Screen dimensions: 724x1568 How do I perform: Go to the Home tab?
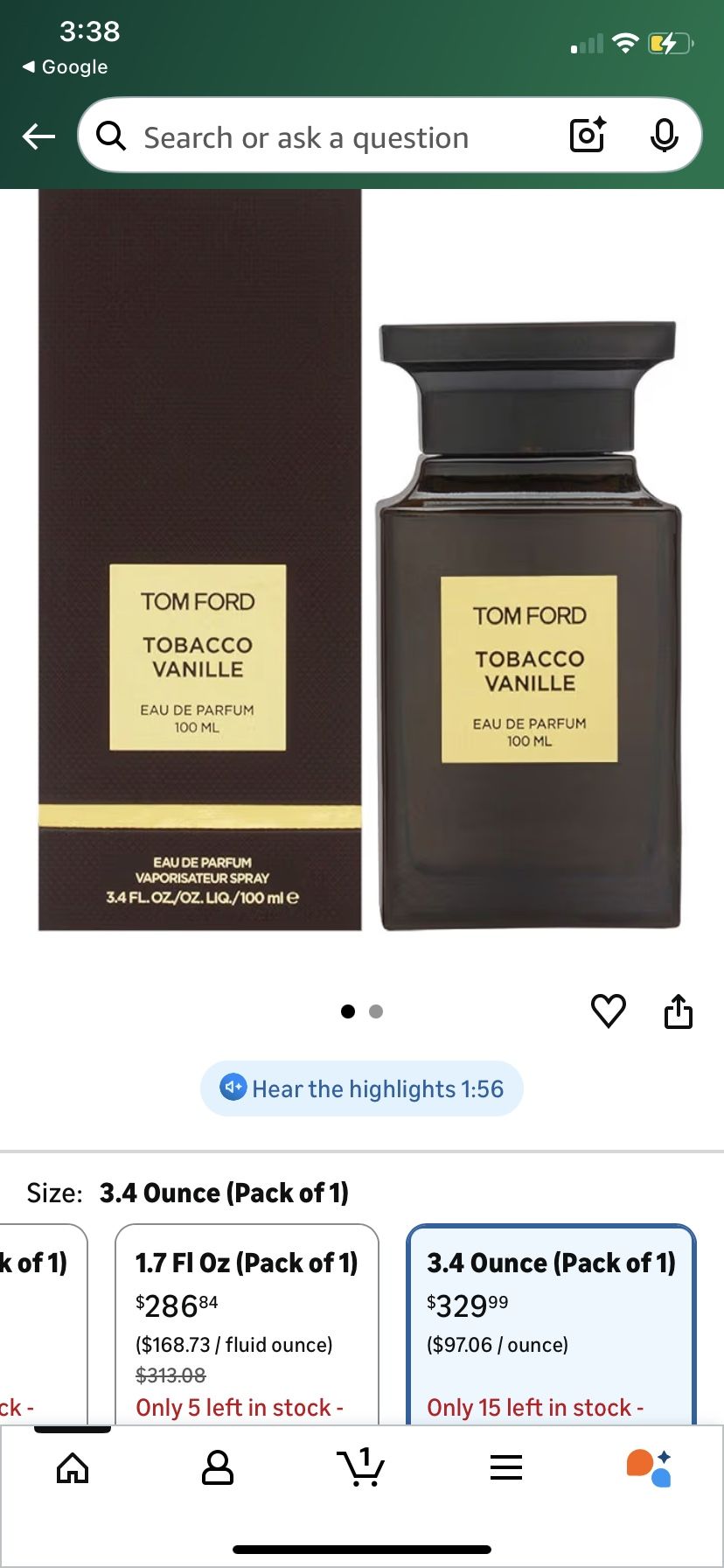point(73,1468)
